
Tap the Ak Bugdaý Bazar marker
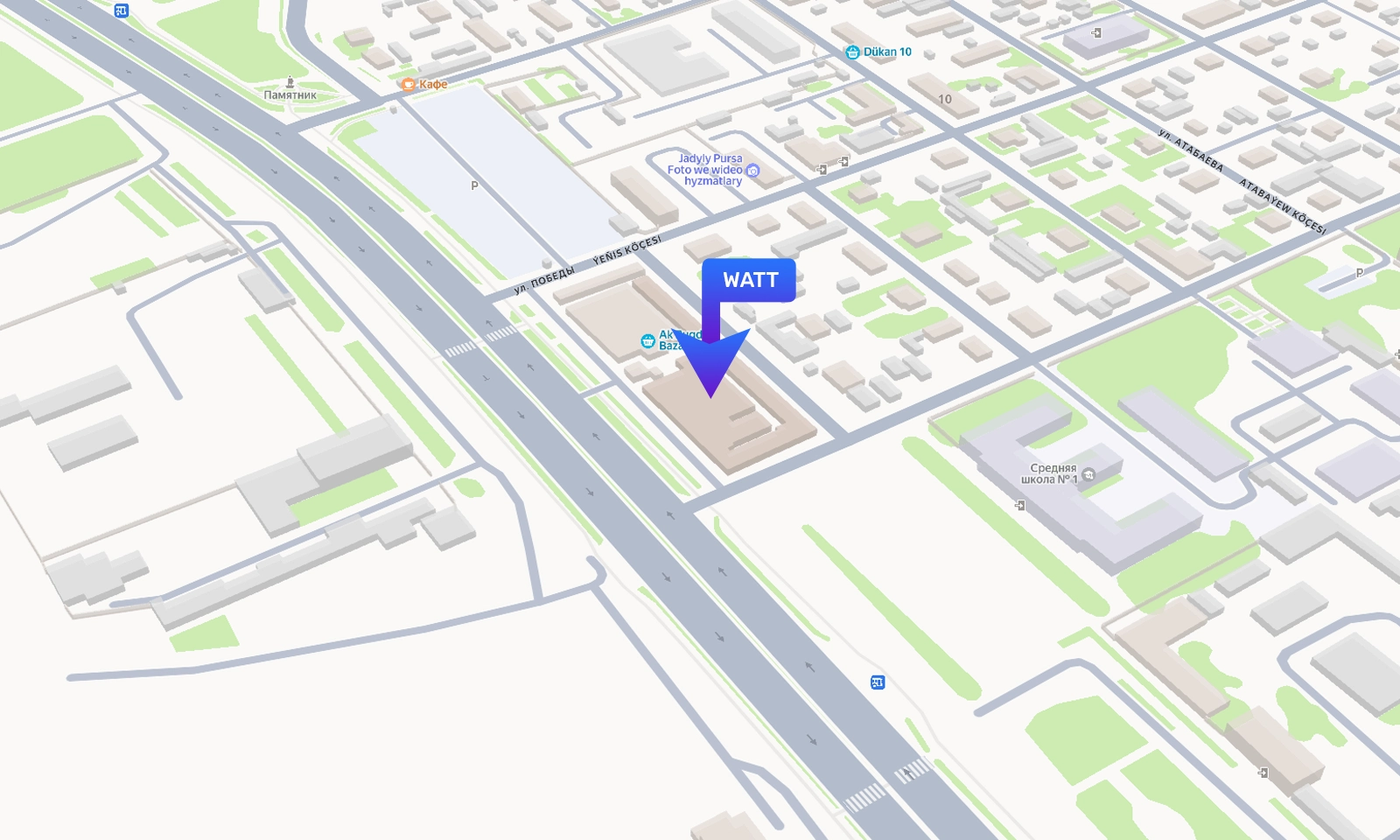pyautogui.click(x=648, y=340)
